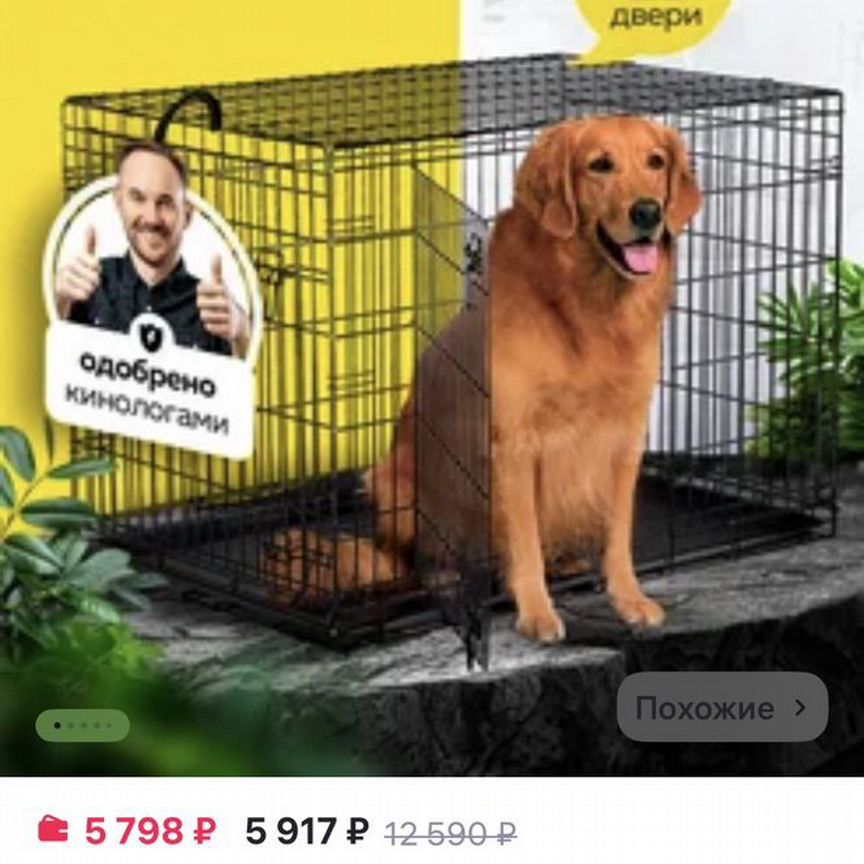The width and height of the screenshot is (864, 864).
Task: Tap the image page indicator dots
Action: pyautogui.click(x=82, y=725)
